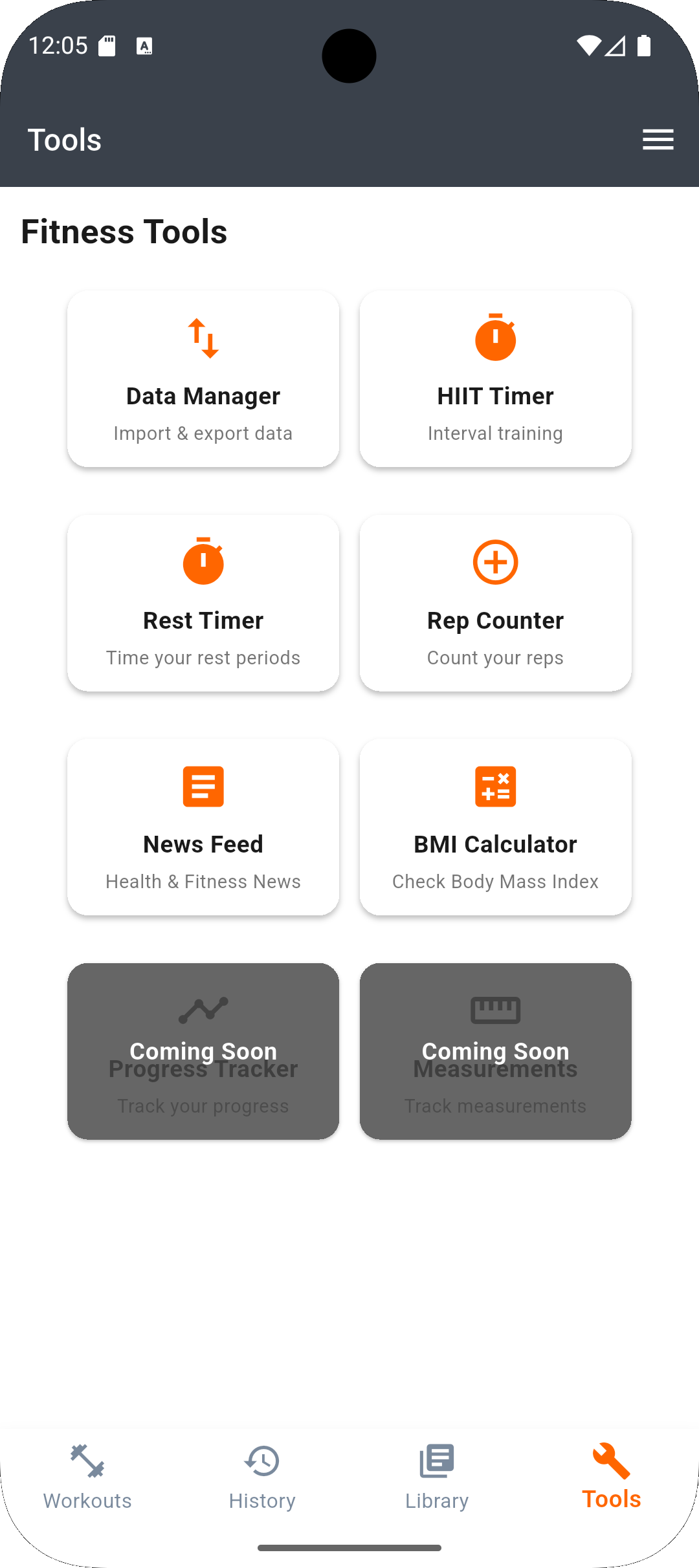Tap the Tools wrench icon

point(611,1461)
